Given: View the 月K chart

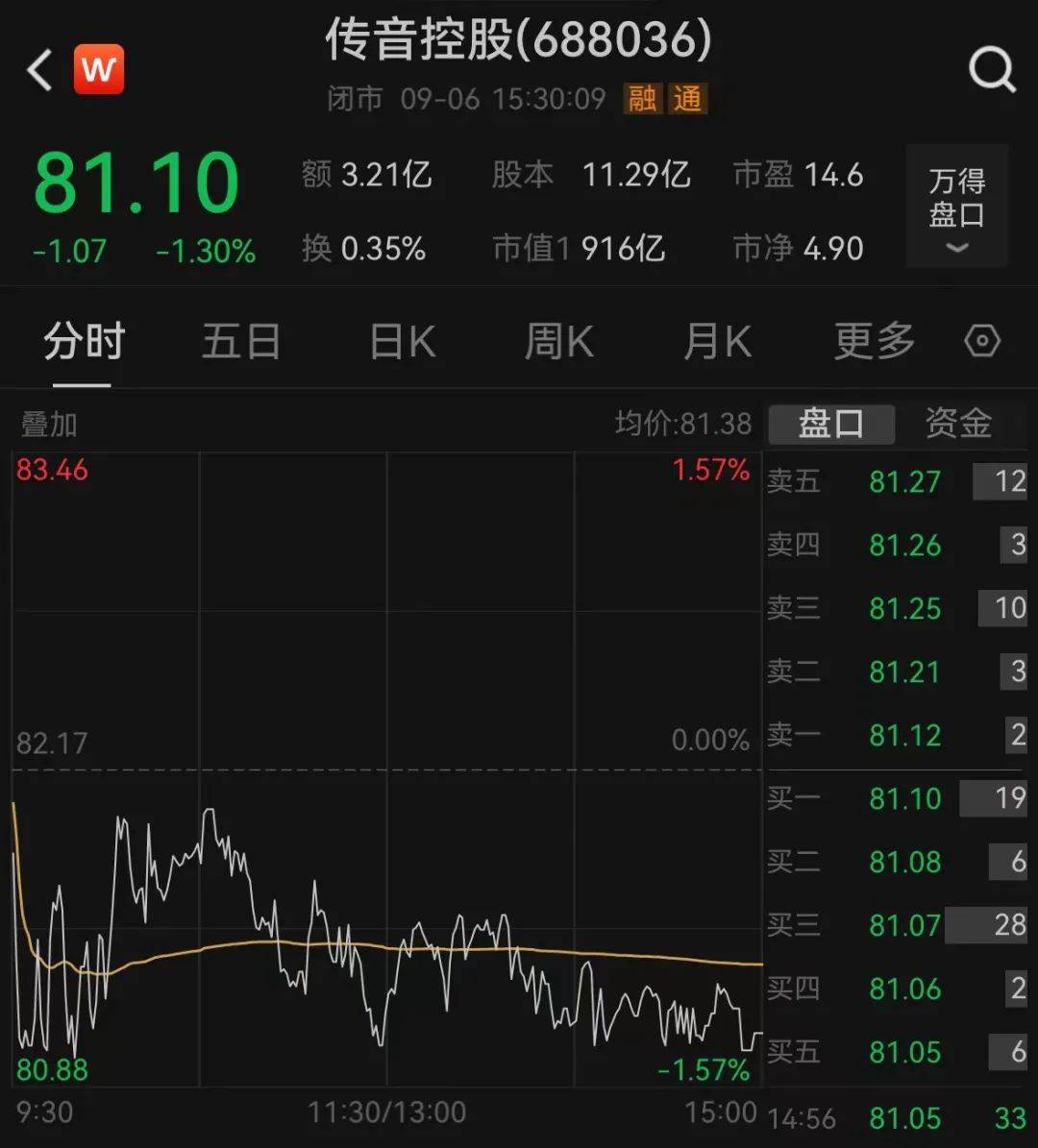Looking at the screenshot, I should tap(716, 341).
